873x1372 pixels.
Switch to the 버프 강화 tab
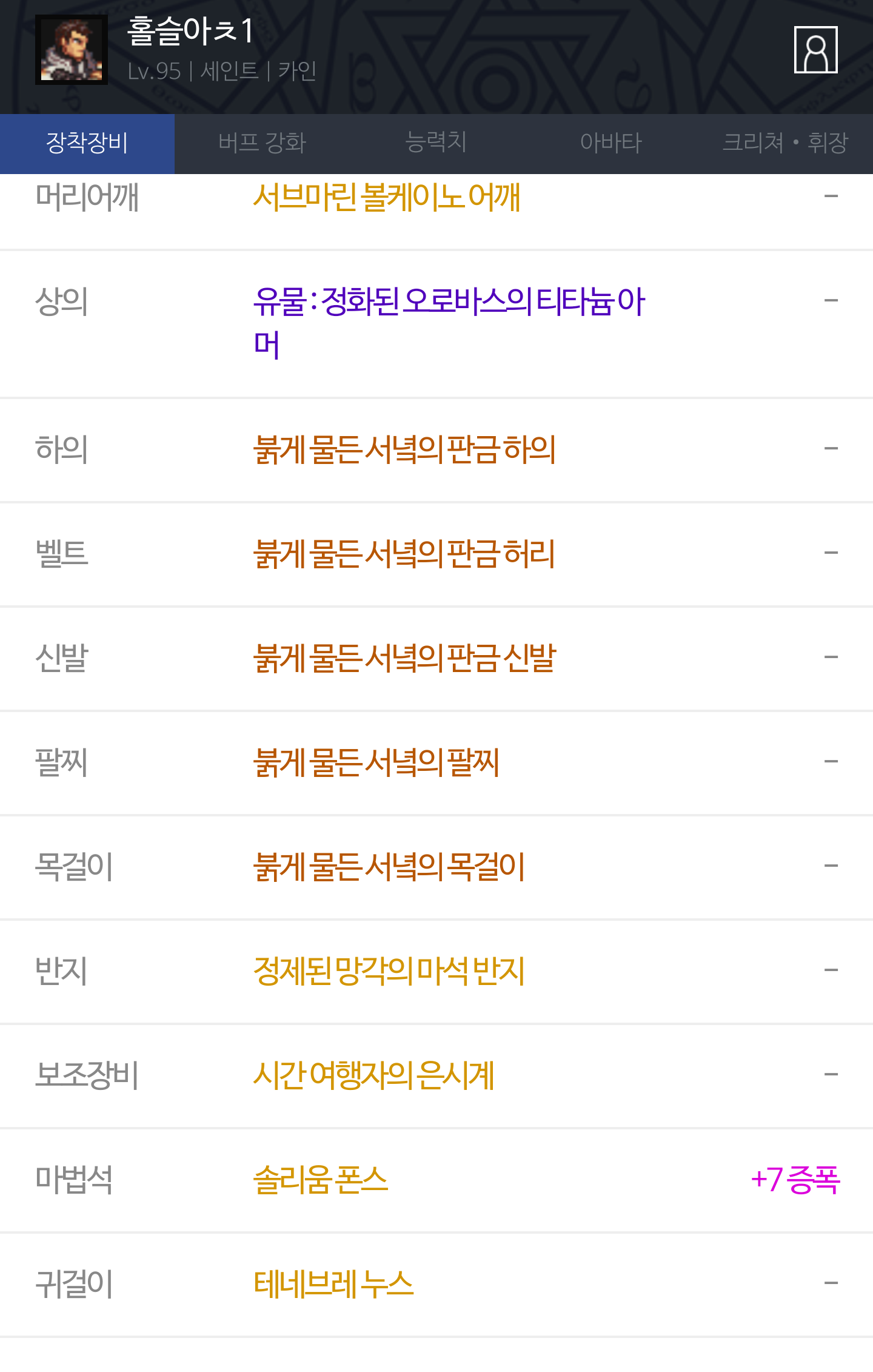tap(262, 143)
